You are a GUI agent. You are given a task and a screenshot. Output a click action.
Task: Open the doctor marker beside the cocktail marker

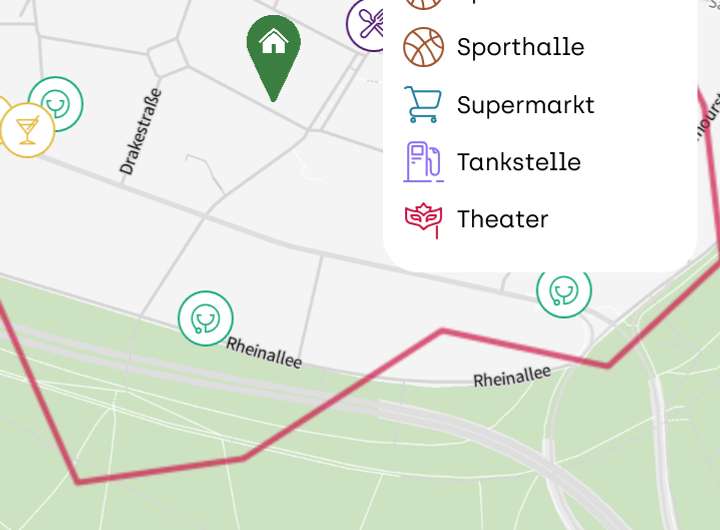click(x=56, y=103)
